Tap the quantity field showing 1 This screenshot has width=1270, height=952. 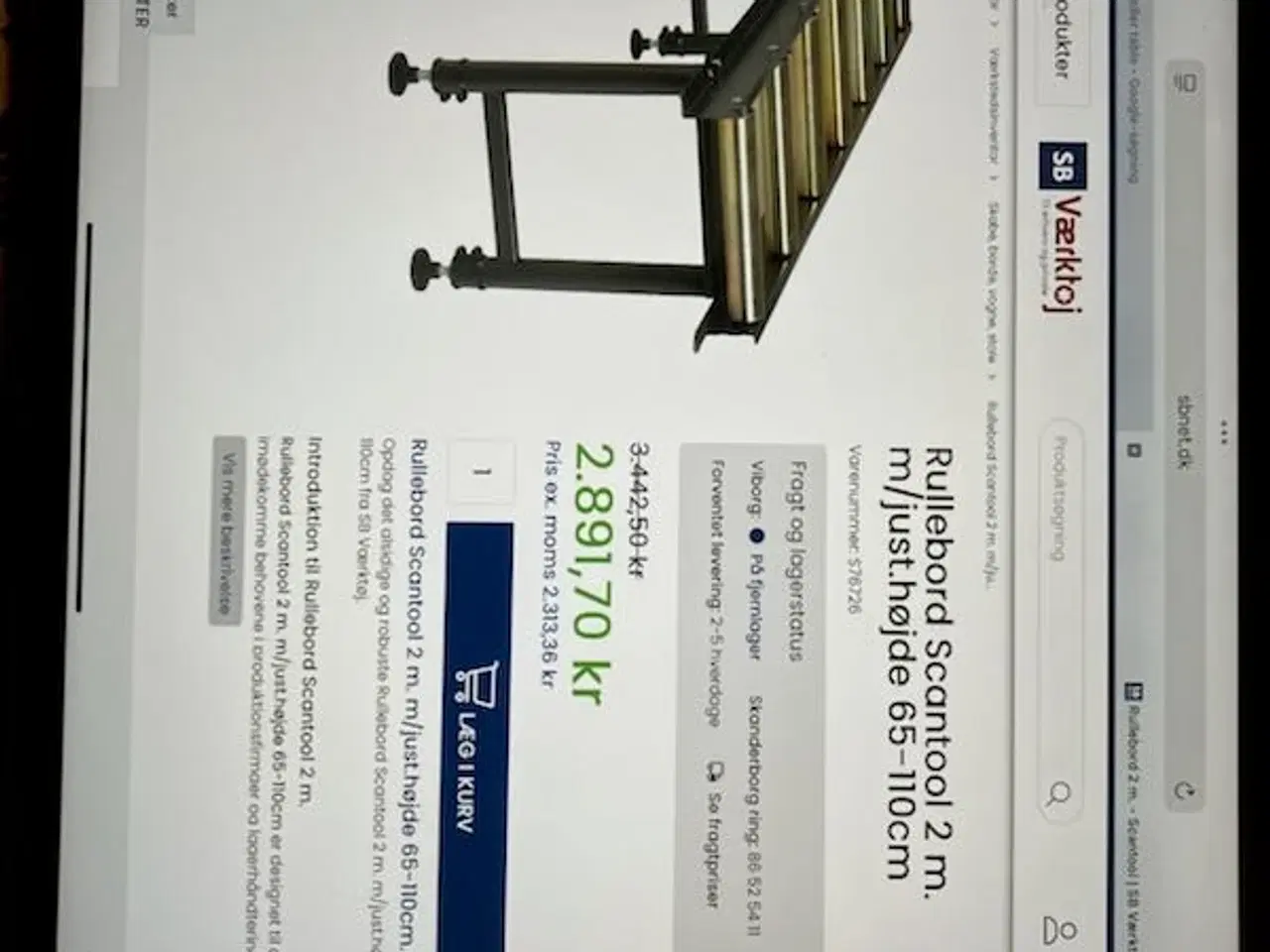pos(482,471)
